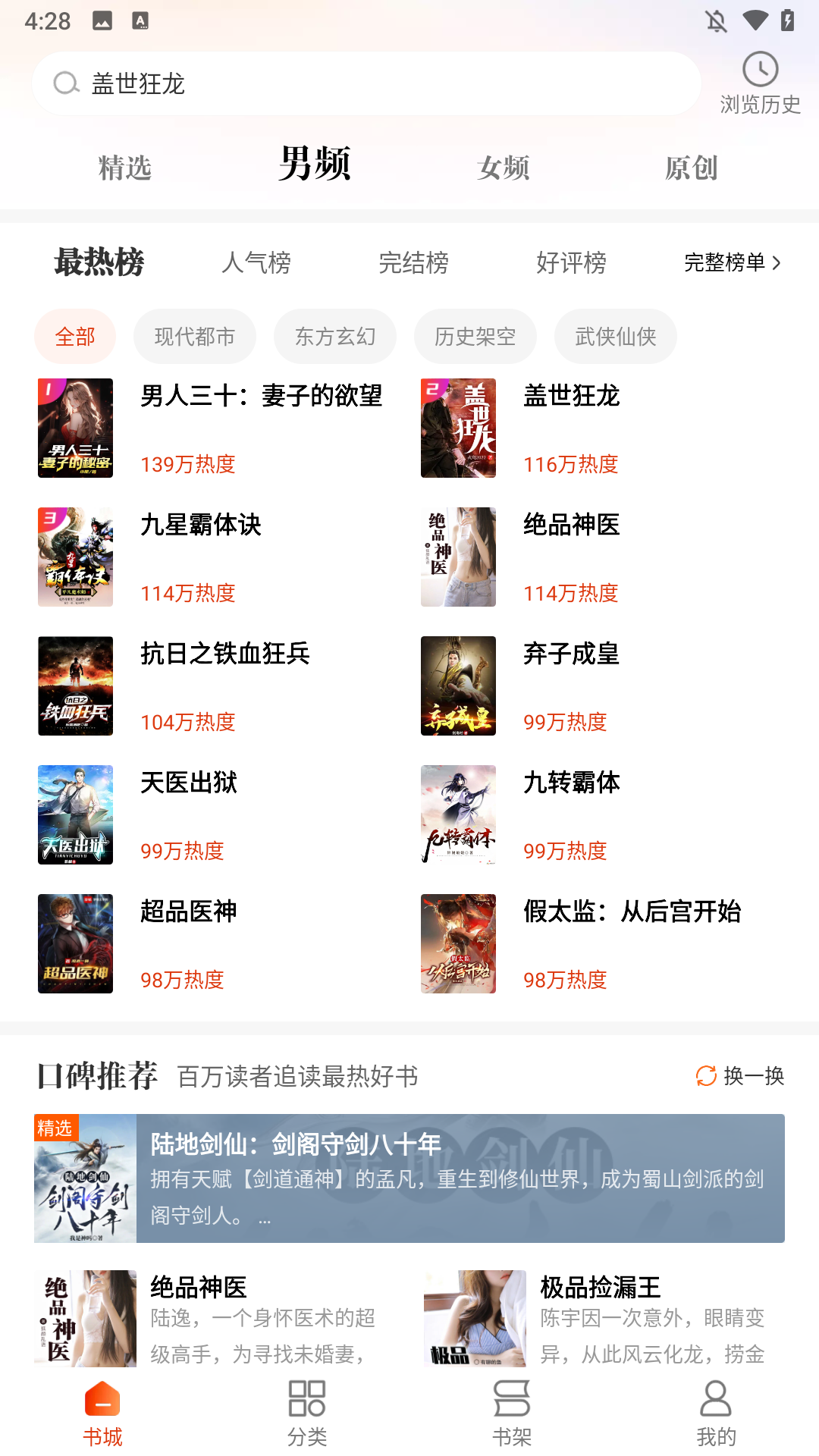Open the book 九星霸体诀
The width and height of the screenshot is (819, 1456).
tap(200, 525)
